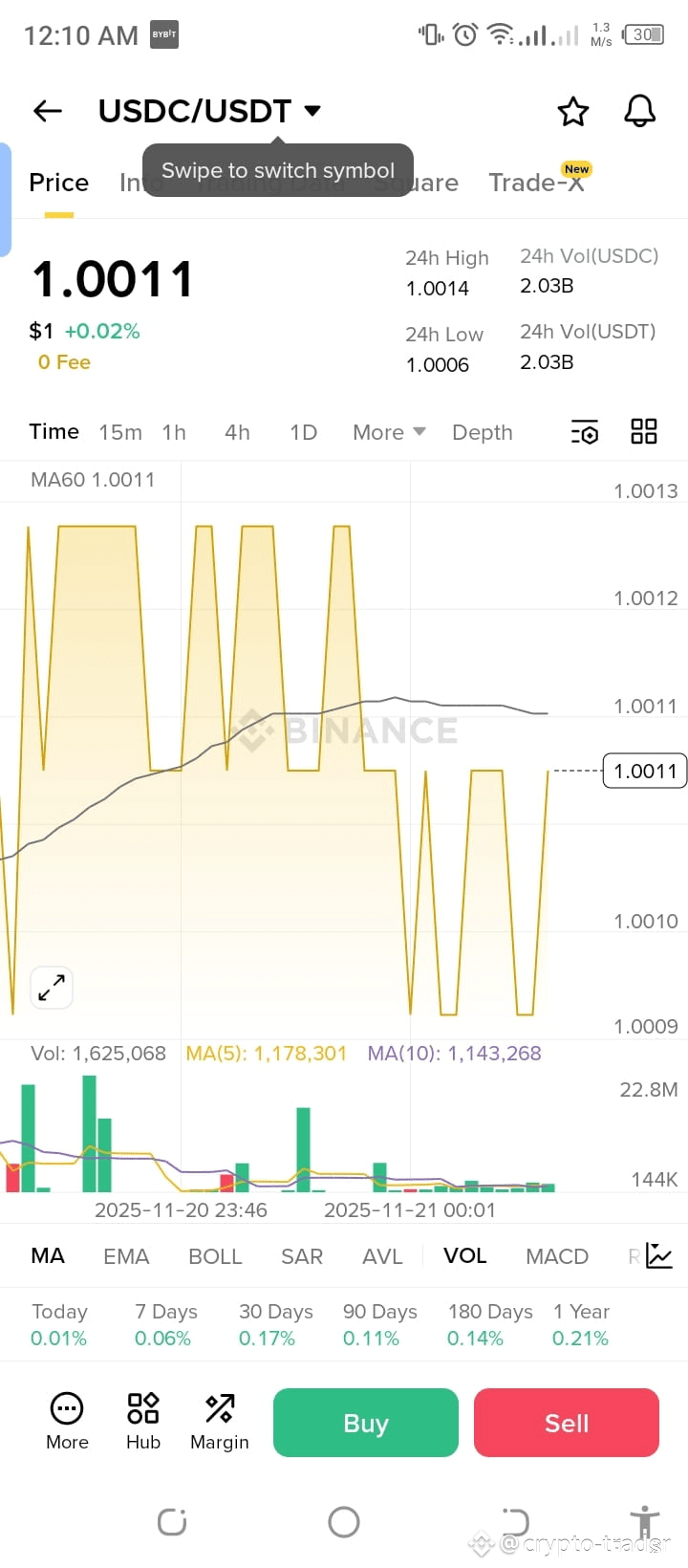688x1568 pixels.
Task: Select the 15m chart interval
Action: point(120,432)
